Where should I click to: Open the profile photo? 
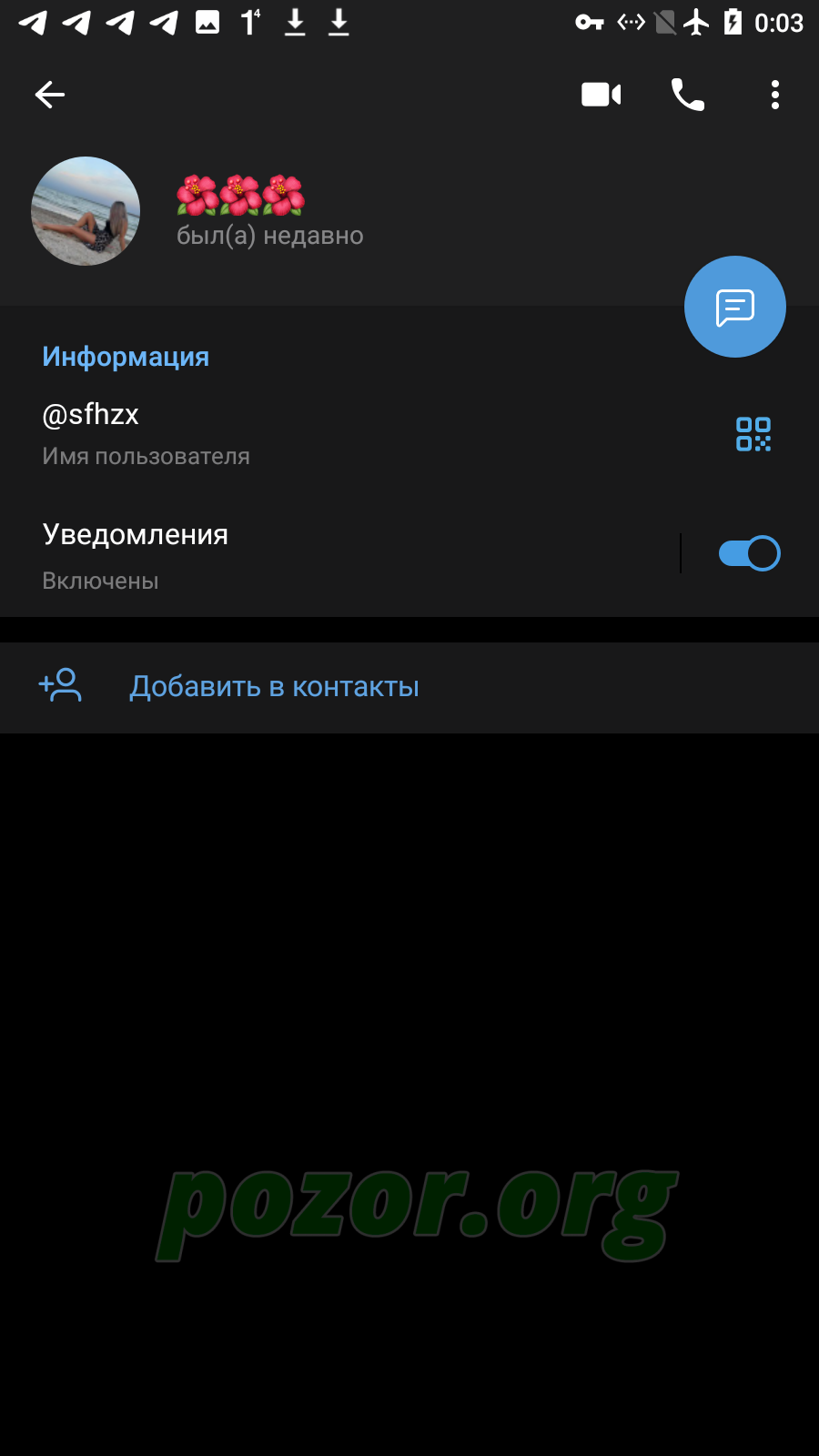(86, 211)
